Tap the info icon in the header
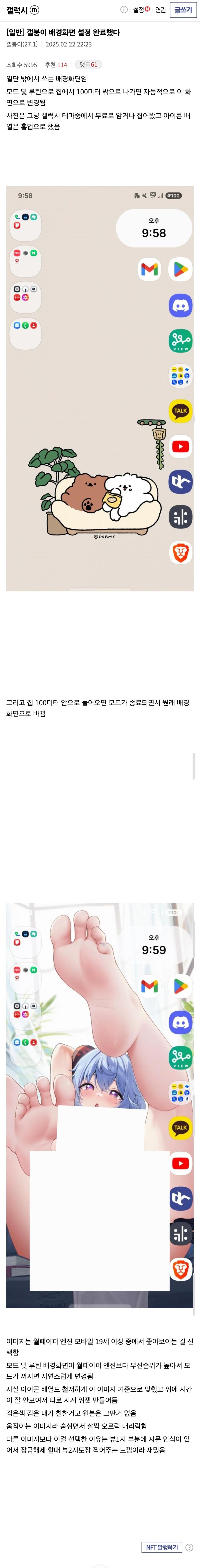200x1568 pixels. [x=124, y=10]
